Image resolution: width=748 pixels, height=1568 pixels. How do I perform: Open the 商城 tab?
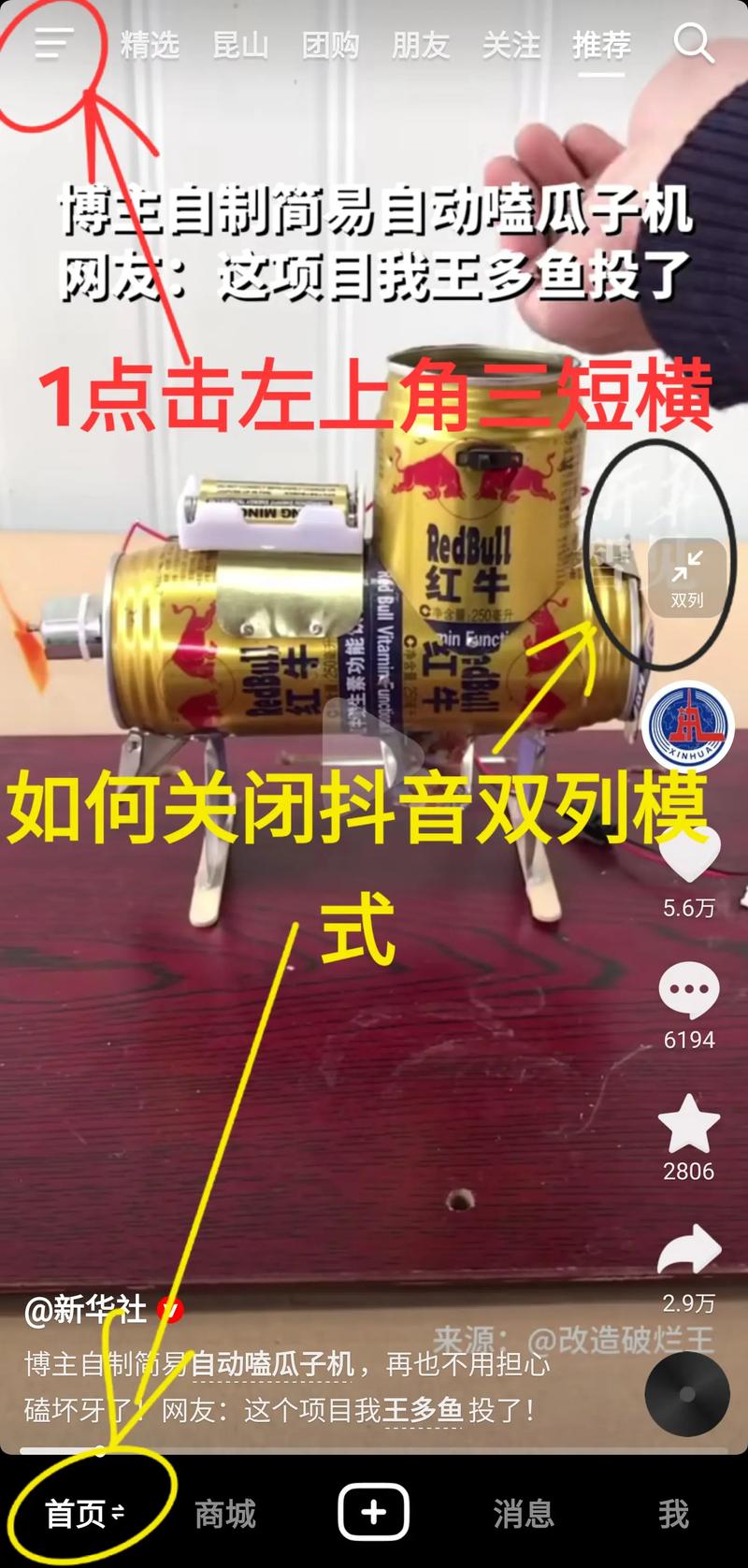[225, 1513]
